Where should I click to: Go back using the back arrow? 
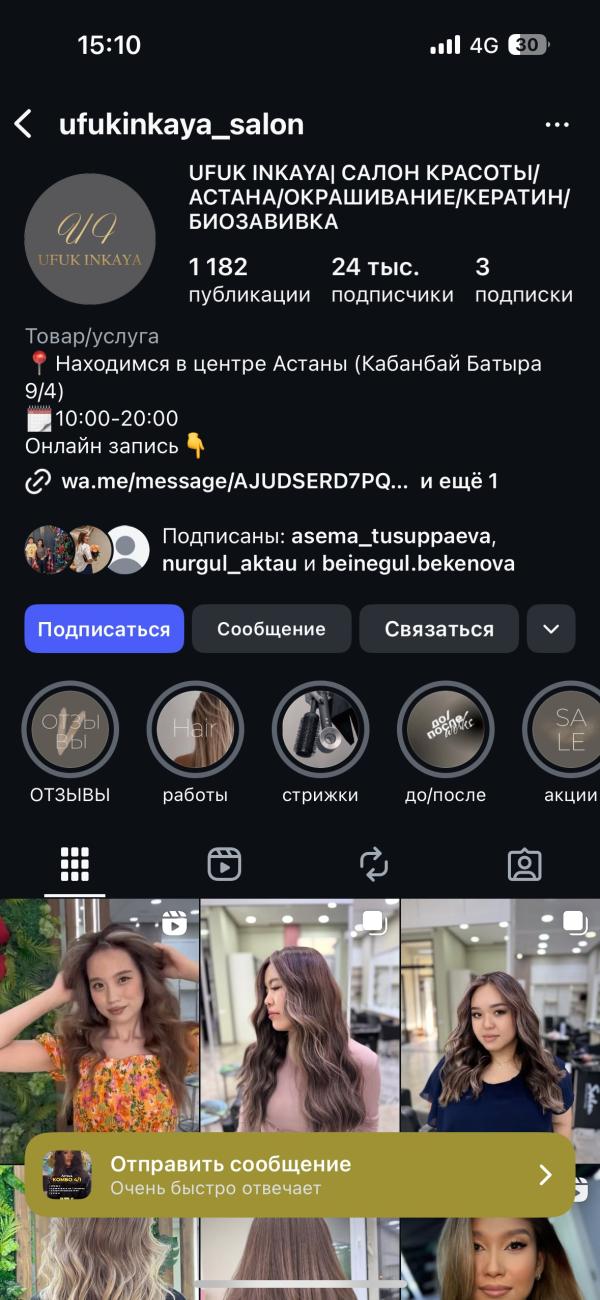(24, 124)
